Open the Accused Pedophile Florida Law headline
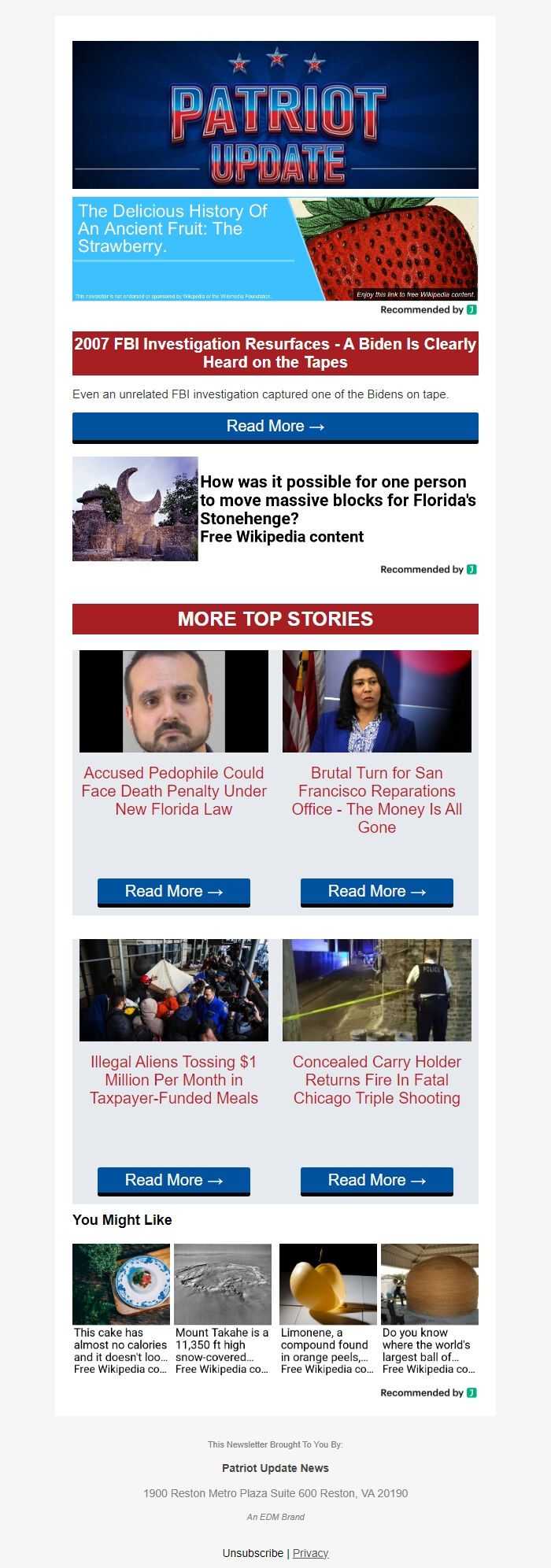Viewport: 551px width, 1568px height. (x=174, y=791)
